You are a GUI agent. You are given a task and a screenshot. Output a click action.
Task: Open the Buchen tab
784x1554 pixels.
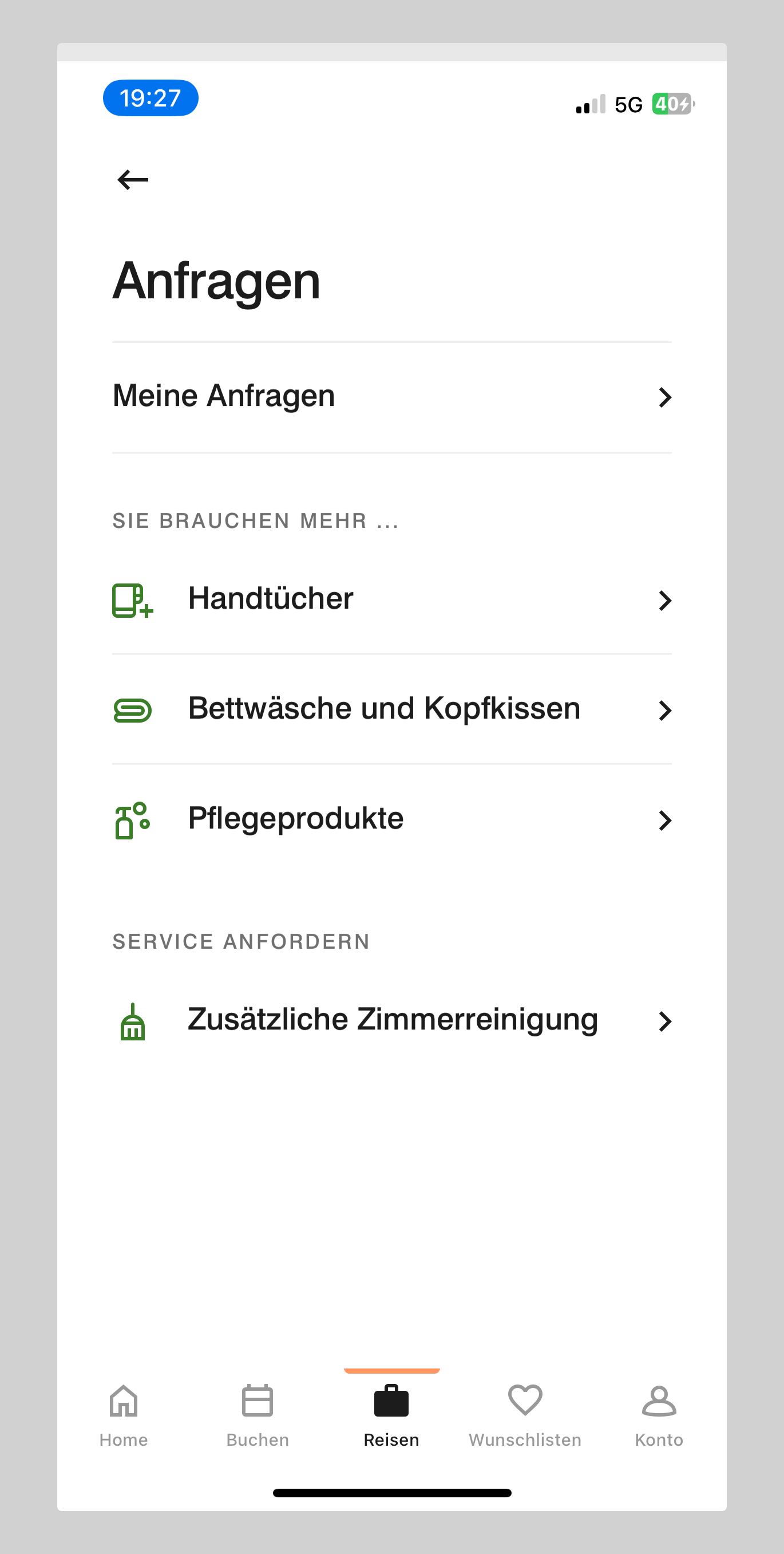[x=258, y=1415]
